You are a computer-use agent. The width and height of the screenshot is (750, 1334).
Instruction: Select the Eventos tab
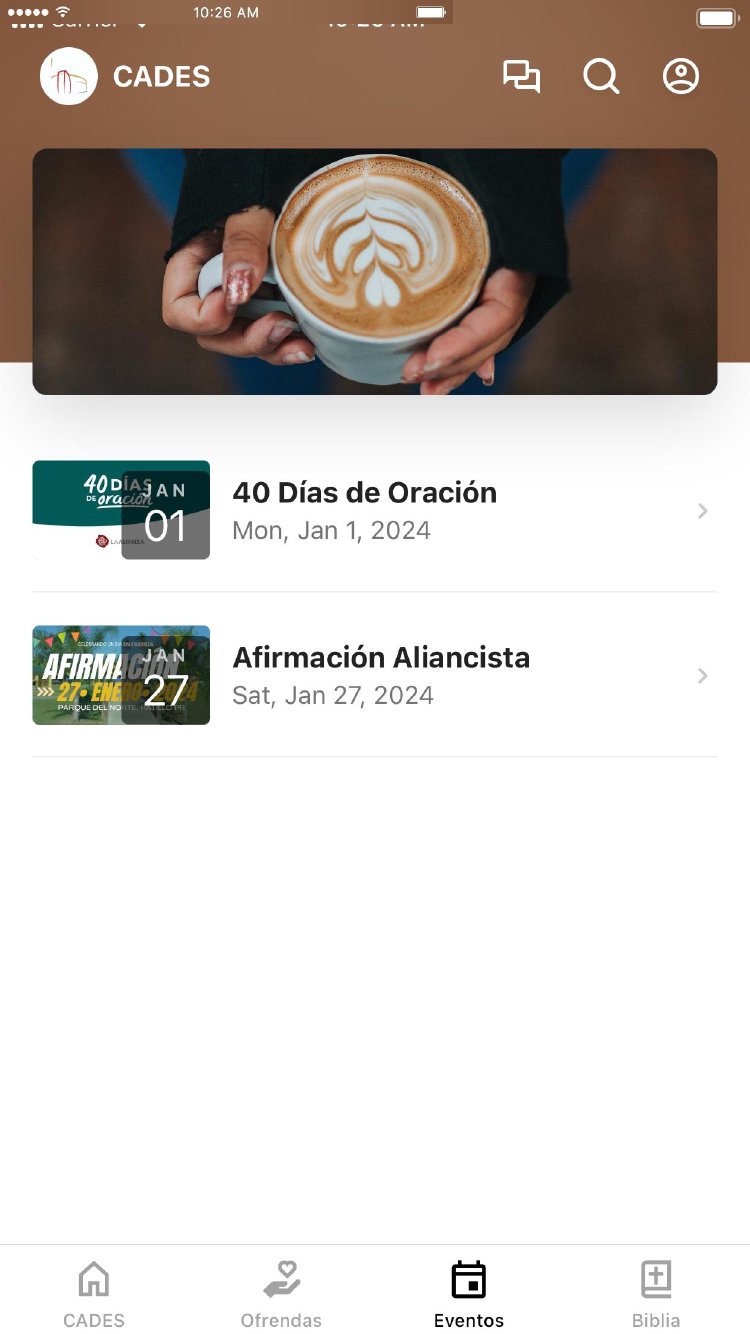(468, 1293)
